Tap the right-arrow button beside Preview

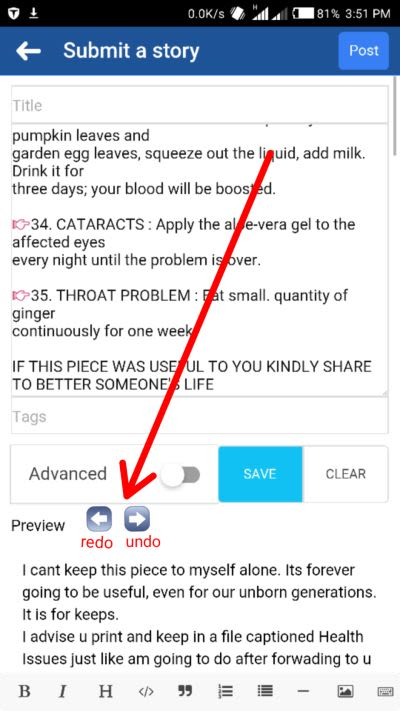(x=137, y=519)
